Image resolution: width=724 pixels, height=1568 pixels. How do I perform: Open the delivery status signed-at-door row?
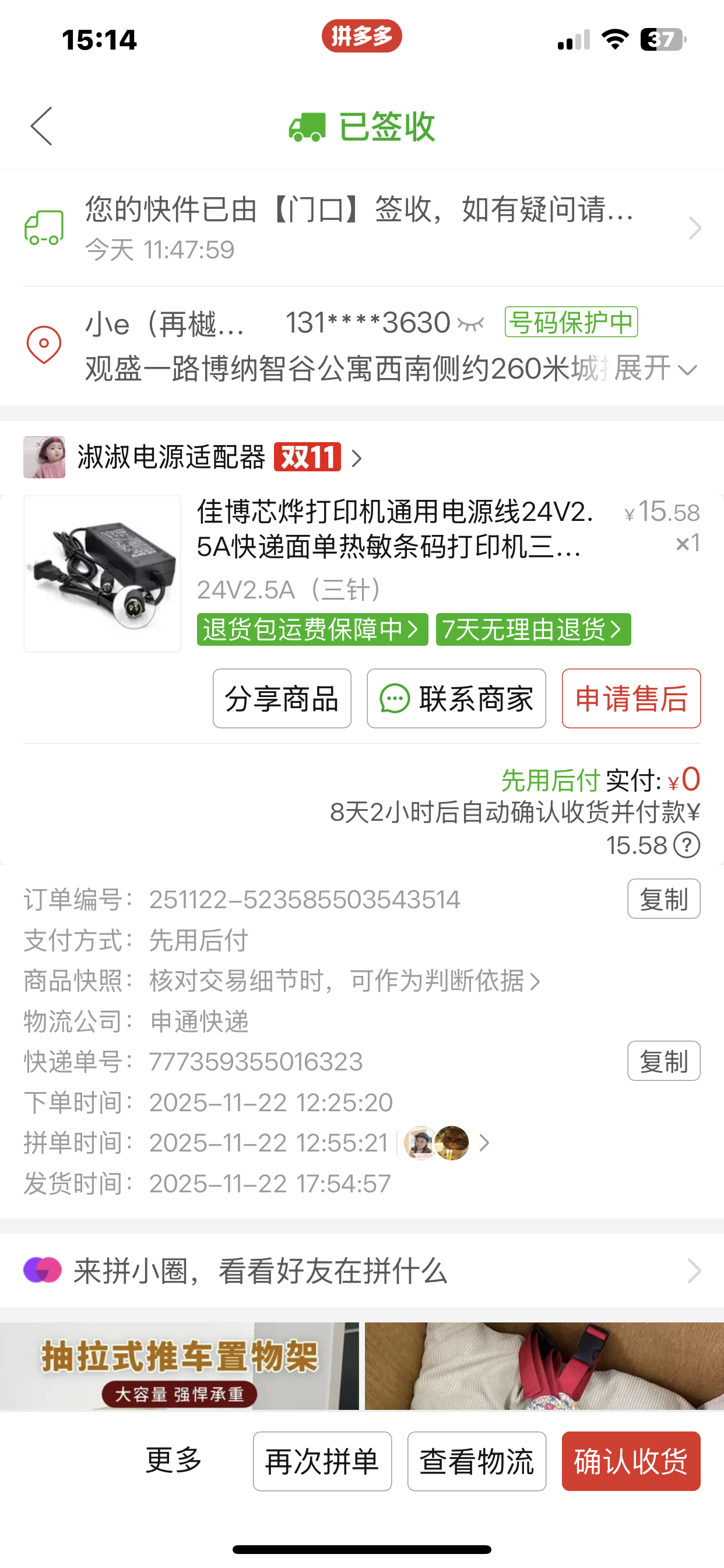[361, 227]
